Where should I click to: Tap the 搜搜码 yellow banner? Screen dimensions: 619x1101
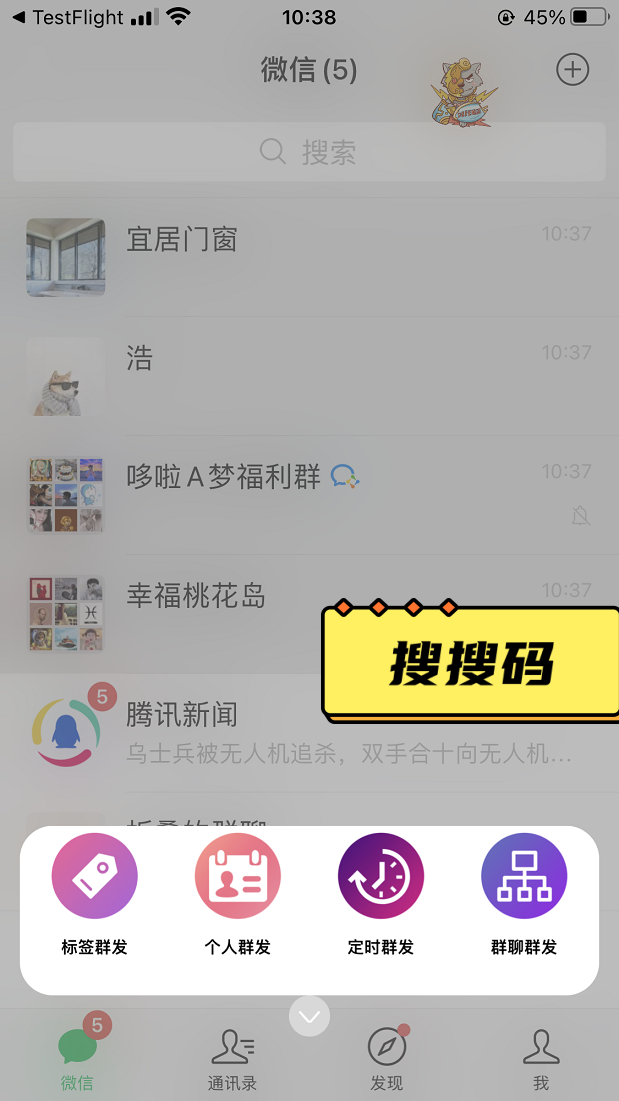pos(470,664)
